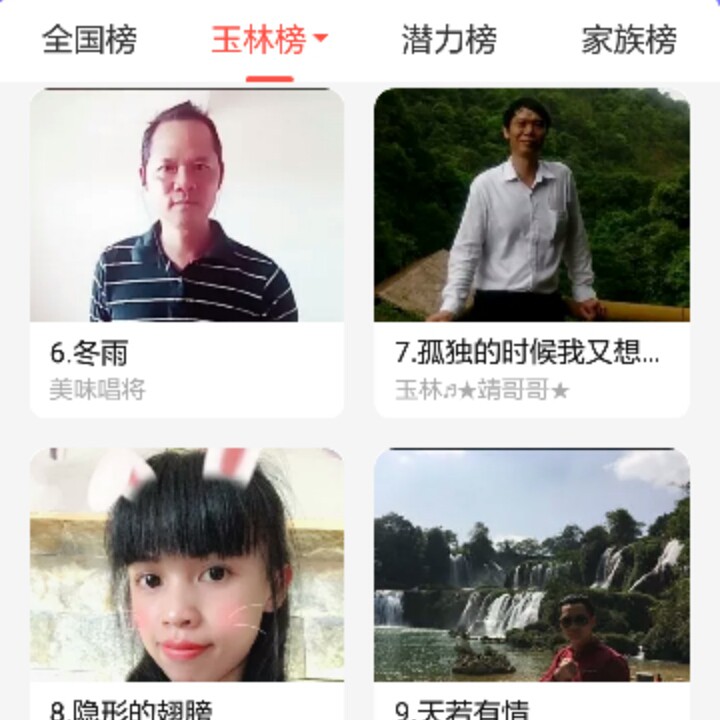The height and width of the screenshot is (720, 720).
Task: Switch to the 全国榜 tab
Action: pyautogui.click(x=89, y=41)
